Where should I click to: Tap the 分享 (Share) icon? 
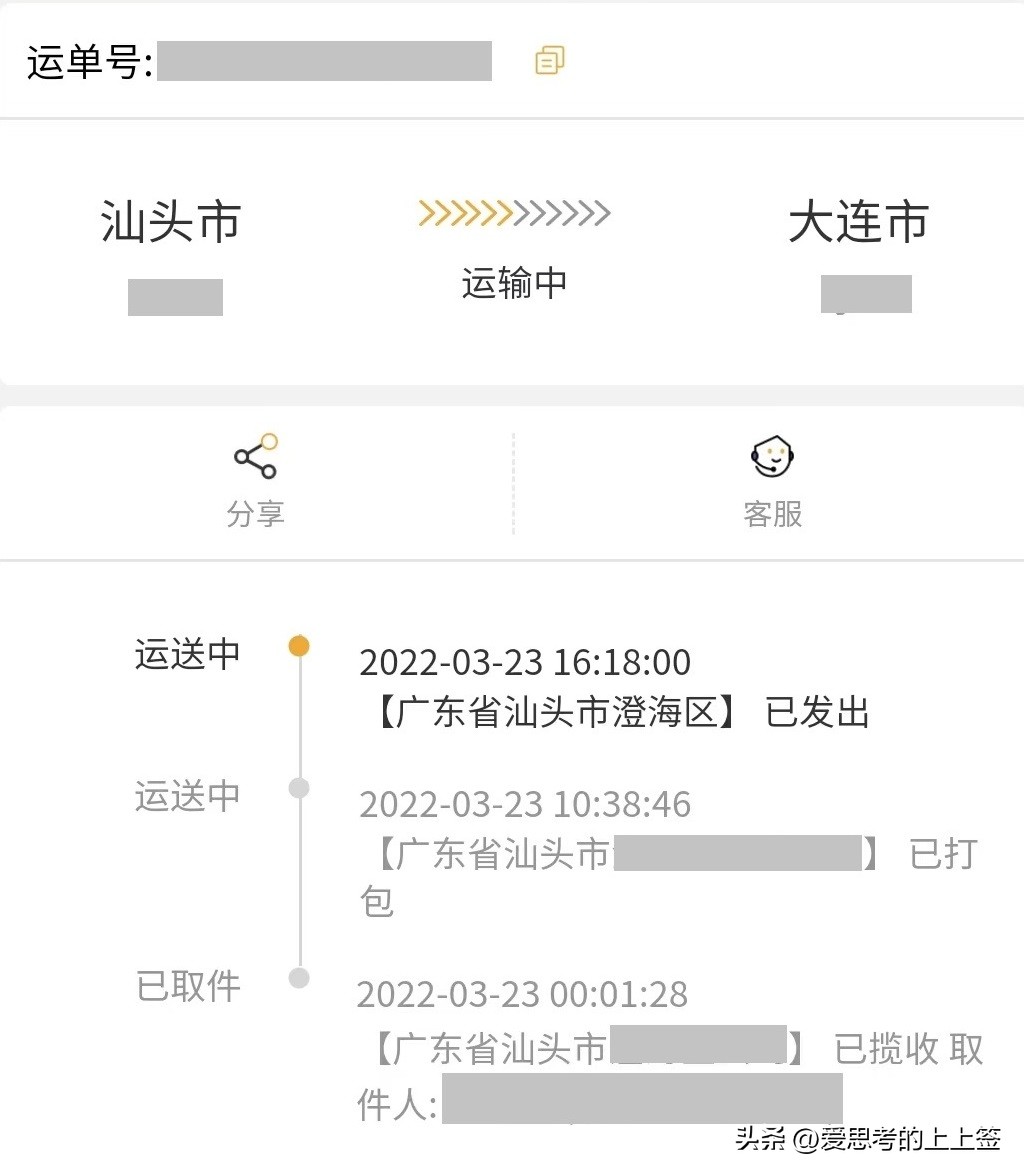[256, 460]
